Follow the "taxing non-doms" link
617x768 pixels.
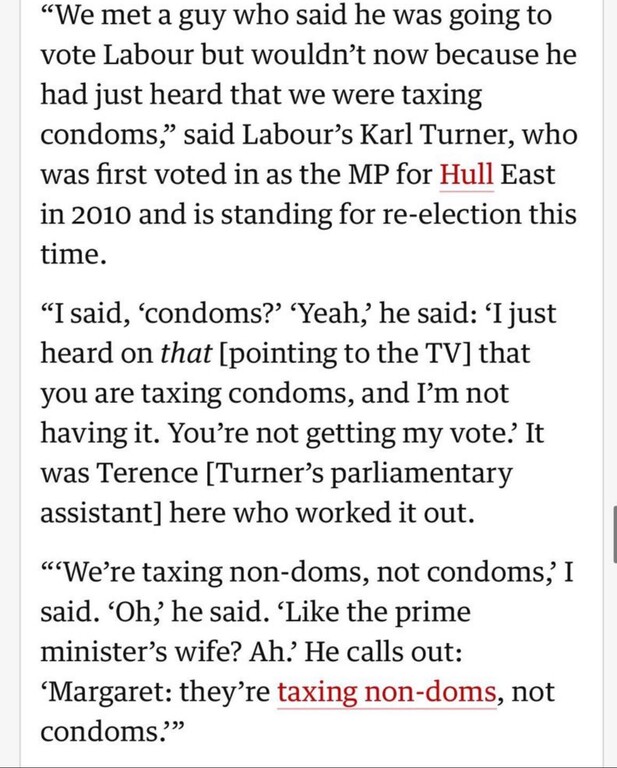click(387, 692)
